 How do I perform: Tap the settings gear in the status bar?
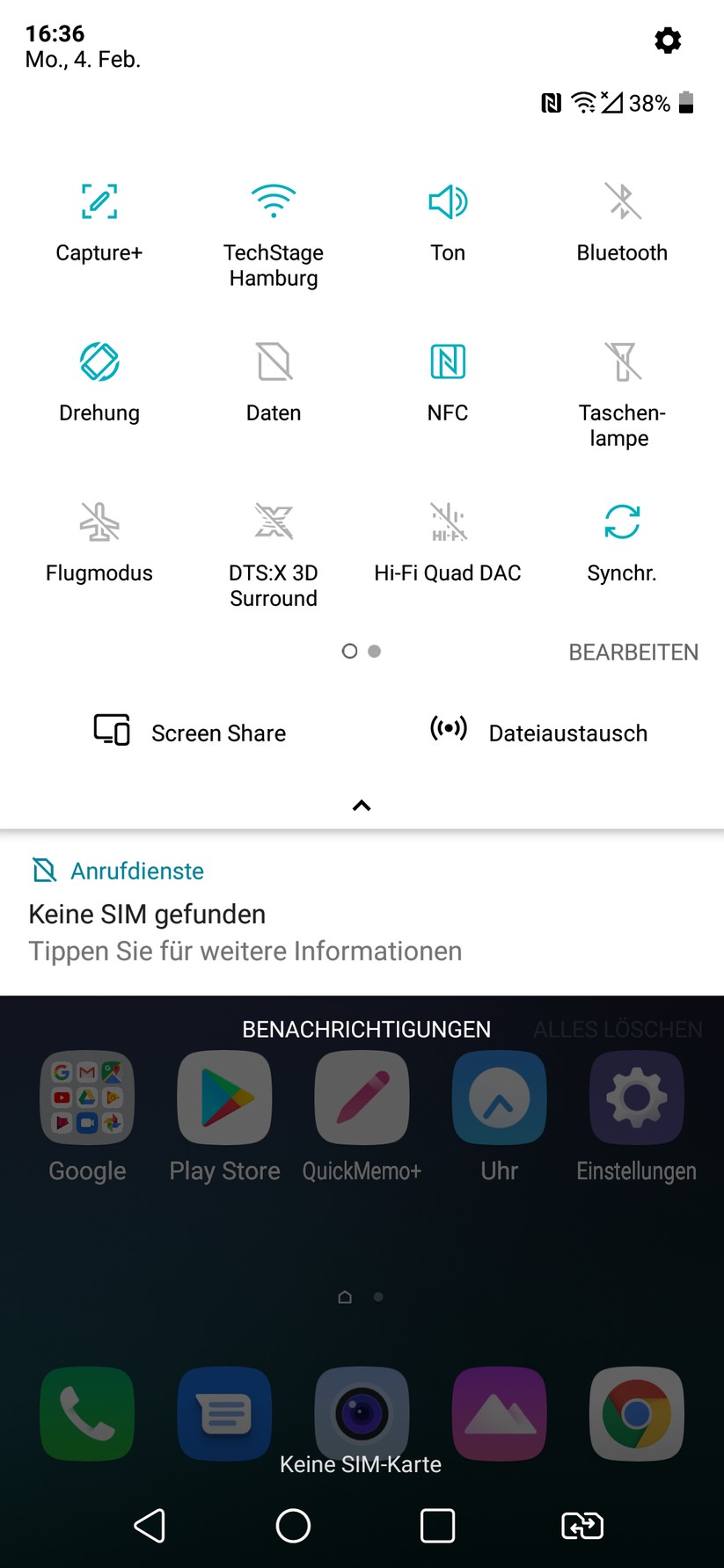tap(667, 40)
